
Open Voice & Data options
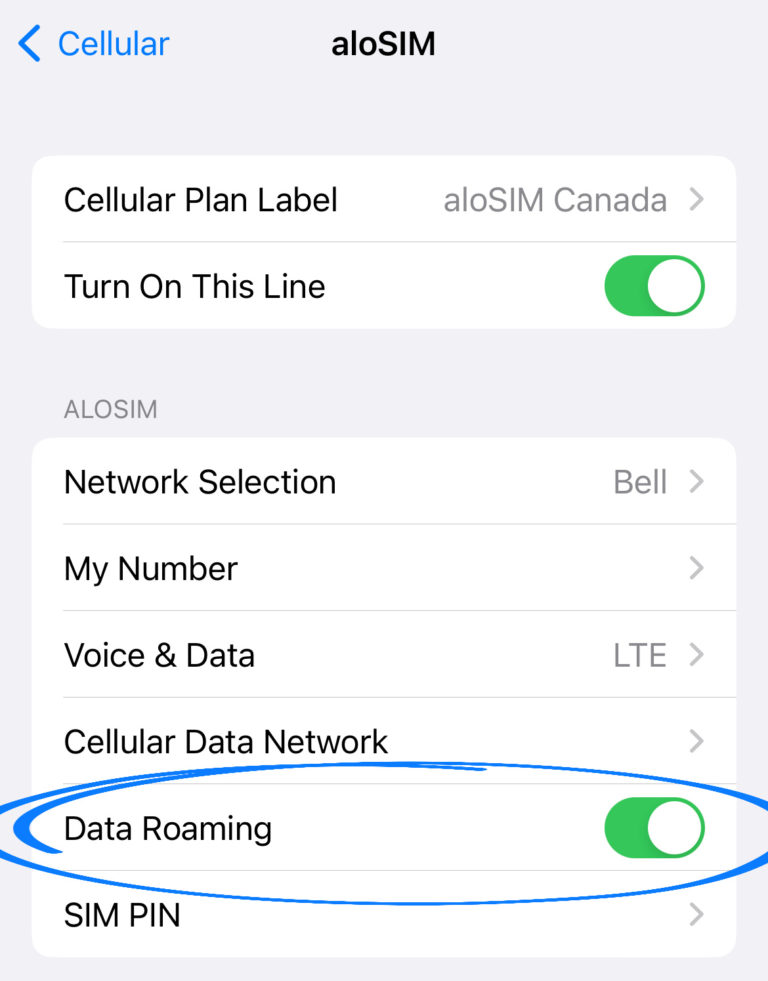point(384,655)
